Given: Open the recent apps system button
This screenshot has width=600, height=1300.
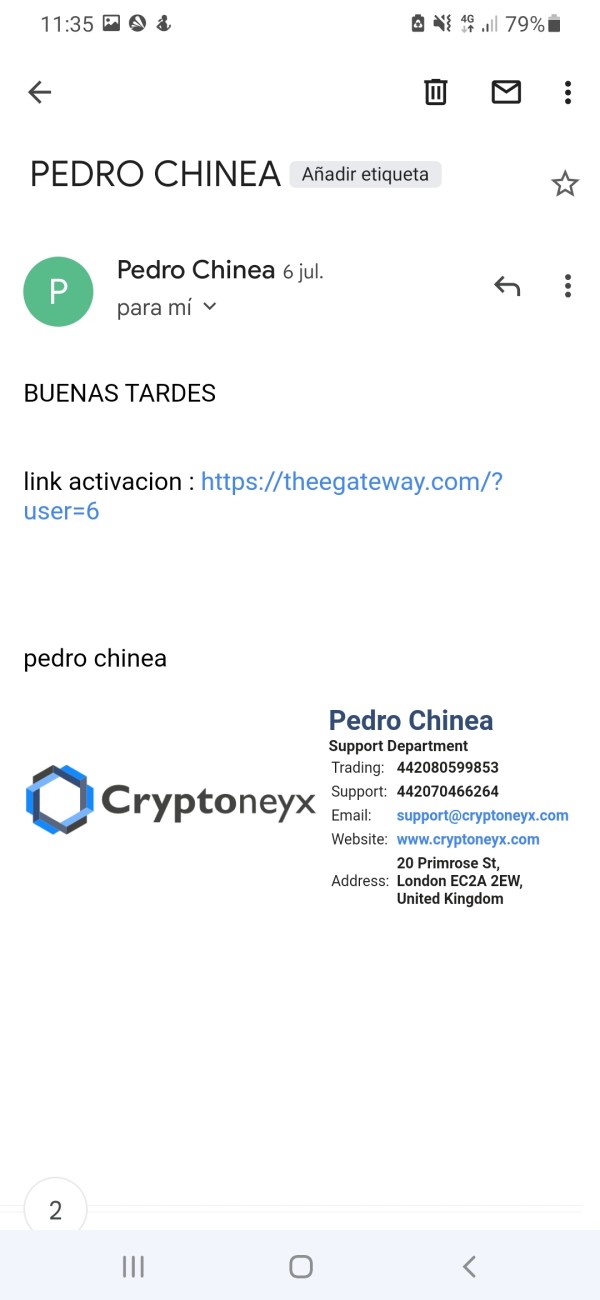Looking at the screenshot, I should coord(132,1266).
